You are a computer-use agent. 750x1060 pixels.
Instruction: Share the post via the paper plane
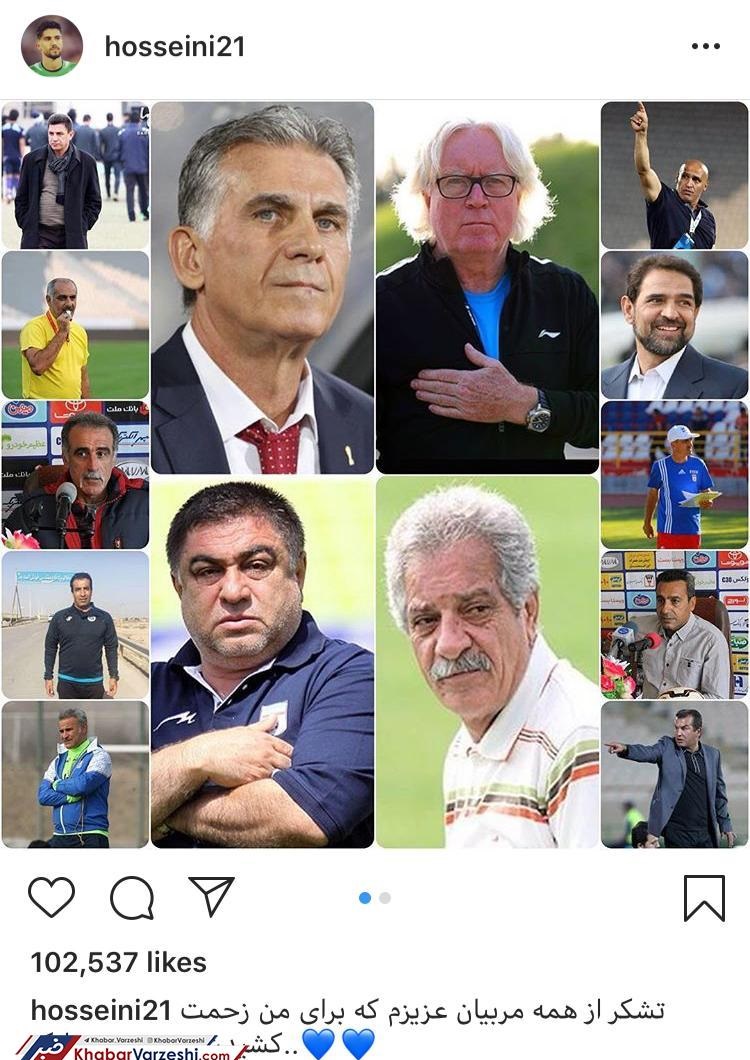211,896
